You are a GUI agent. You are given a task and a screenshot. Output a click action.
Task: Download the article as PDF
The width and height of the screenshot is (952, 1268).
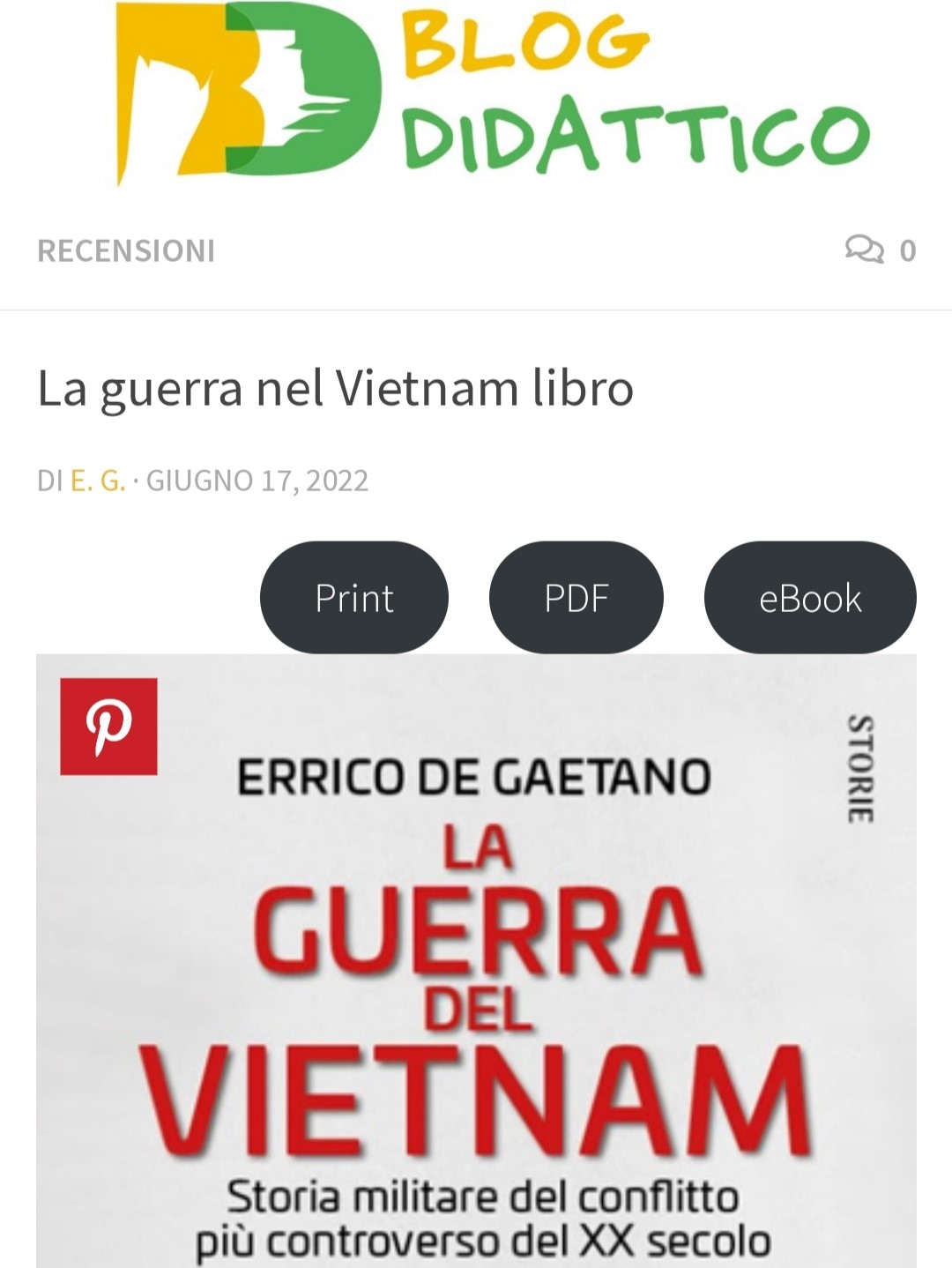coord(576,598)
